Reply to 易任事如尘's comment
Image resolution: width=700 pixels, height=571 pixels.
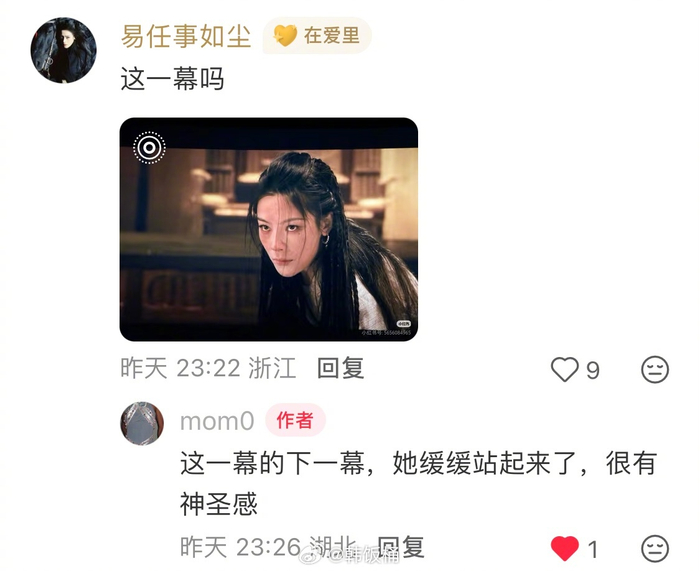click(x=341, y=368)
